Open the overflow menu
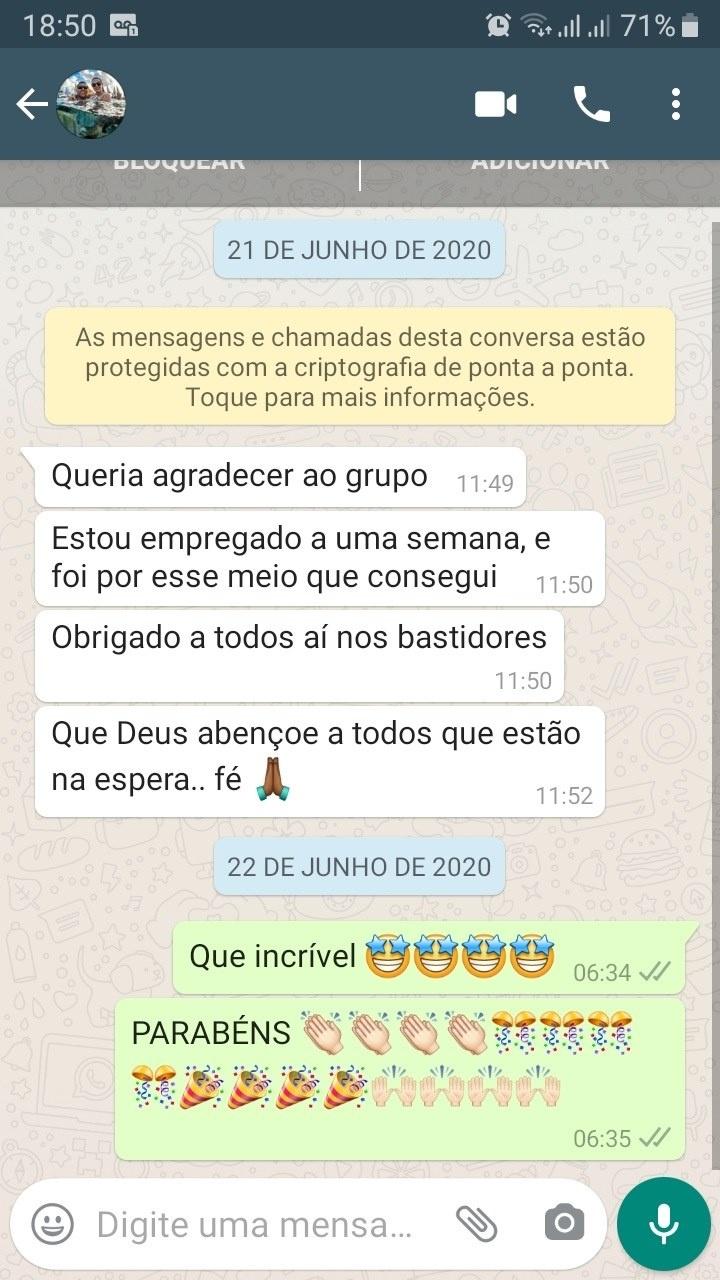The height and width of the screenshot is (1280, 720). 676,104
